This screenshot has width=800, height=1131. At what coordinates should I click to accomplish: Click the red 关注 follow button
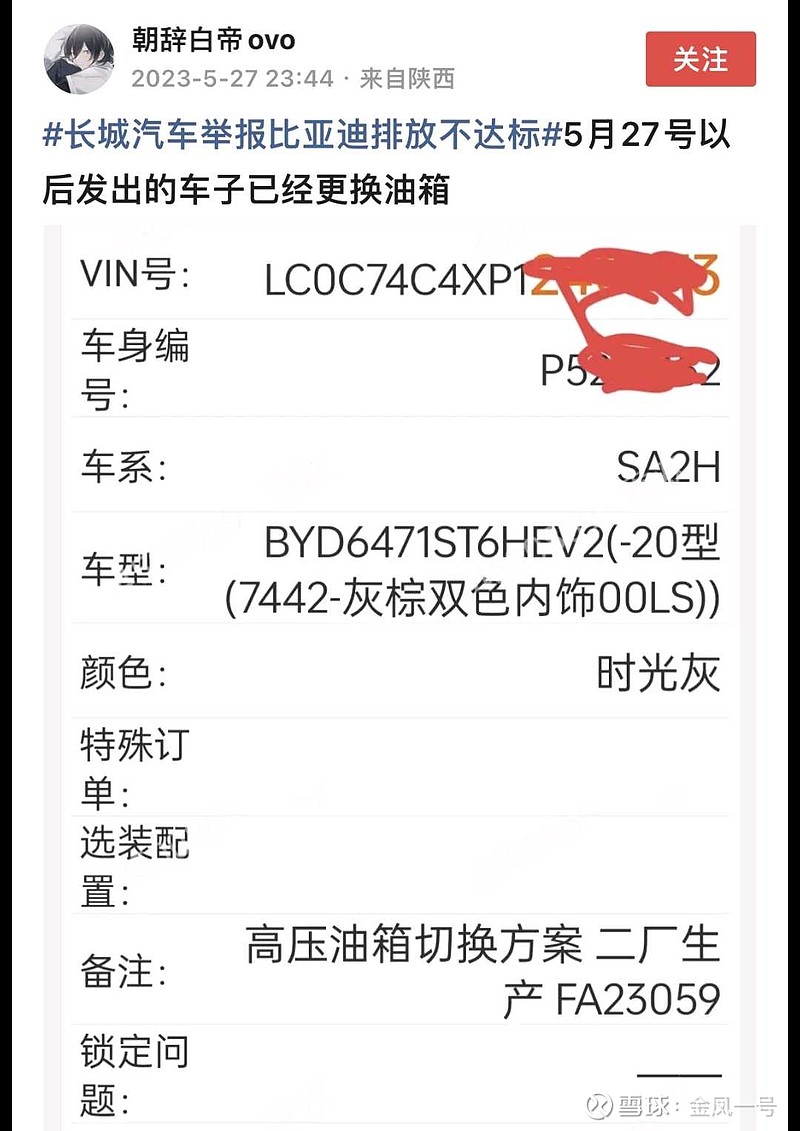pos(703,61)
